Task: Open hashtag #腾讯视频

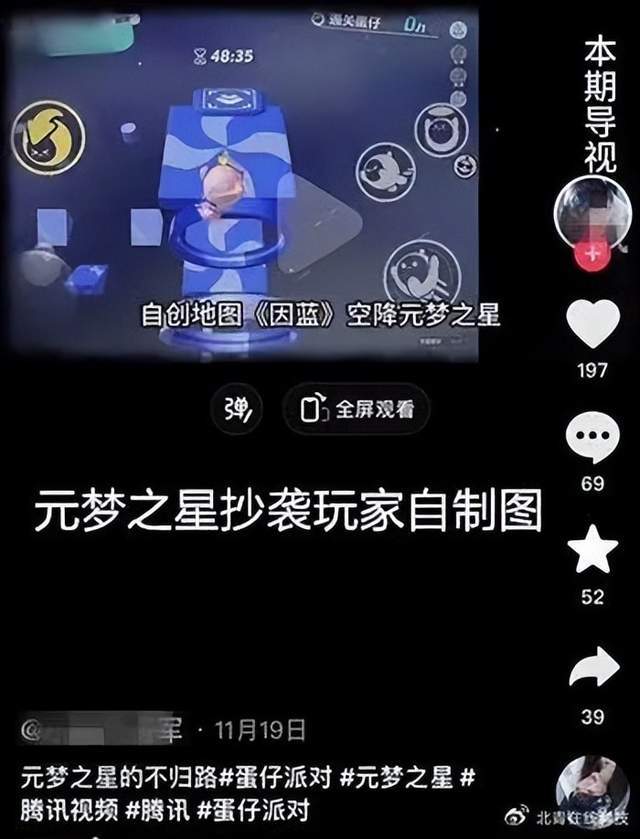Action: (x=66, y=809)
